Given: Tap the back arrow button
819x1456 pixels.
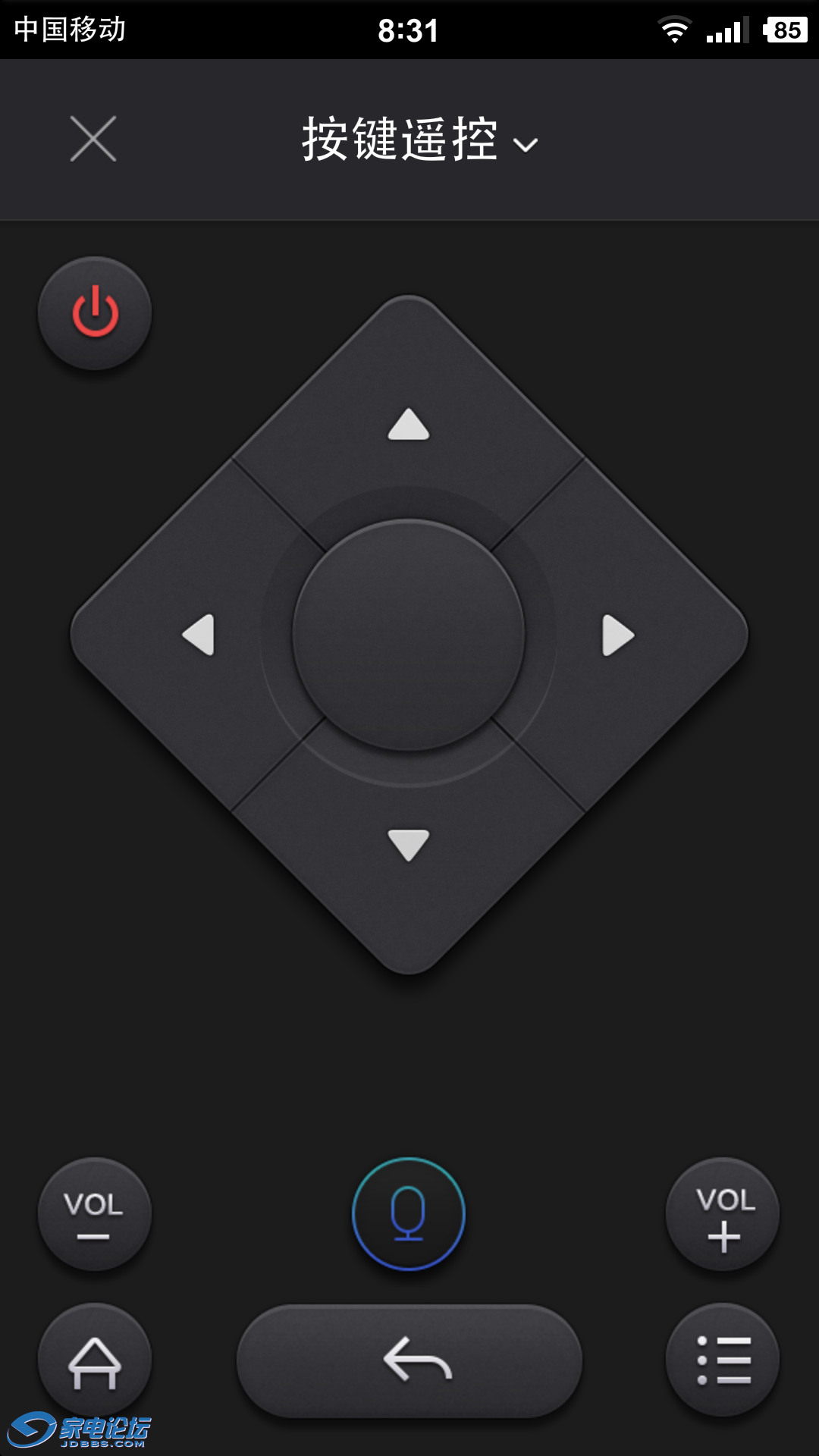Looking at the screenshot, I should coord(409,1361).
